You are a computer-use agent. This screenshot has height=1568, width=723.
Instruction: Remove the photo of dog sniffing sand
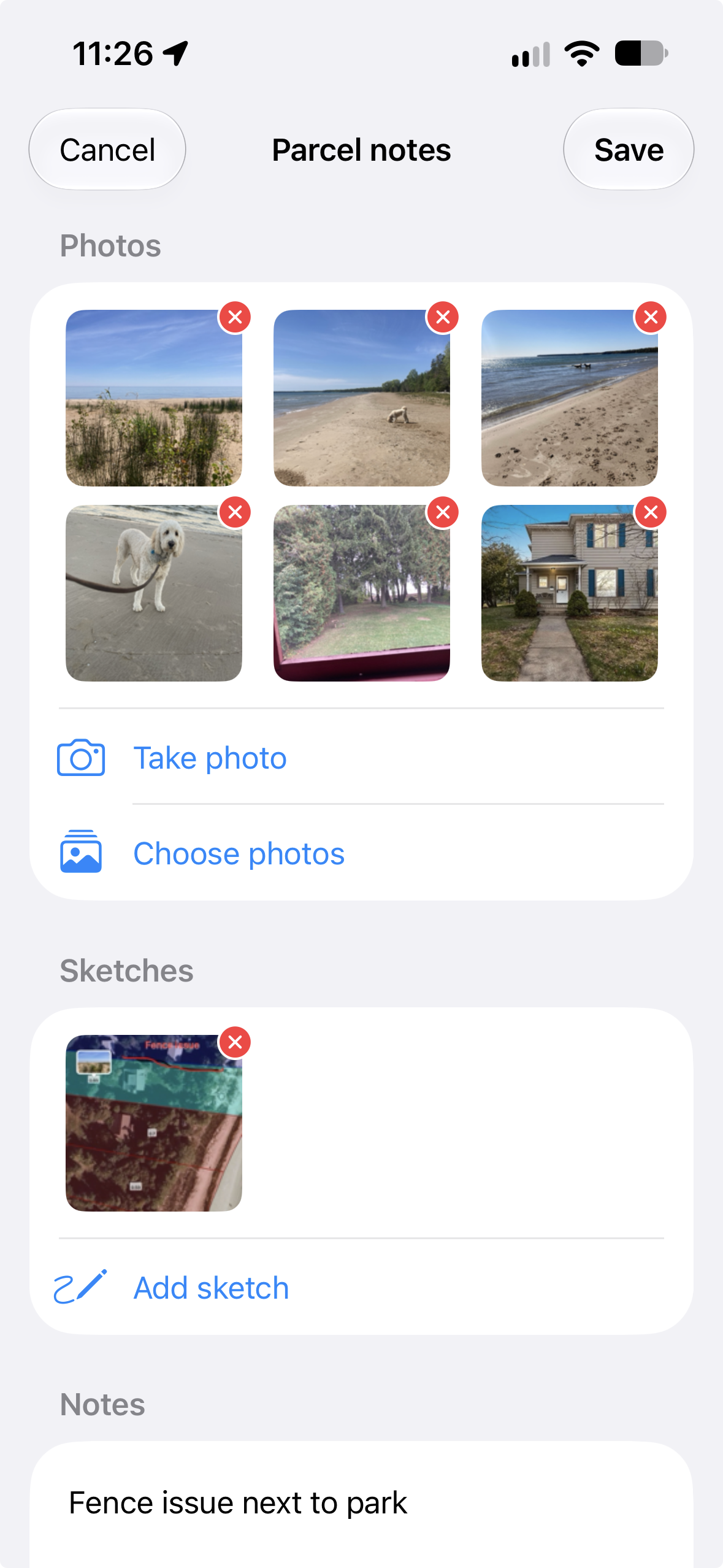click(x=443, y=317)
